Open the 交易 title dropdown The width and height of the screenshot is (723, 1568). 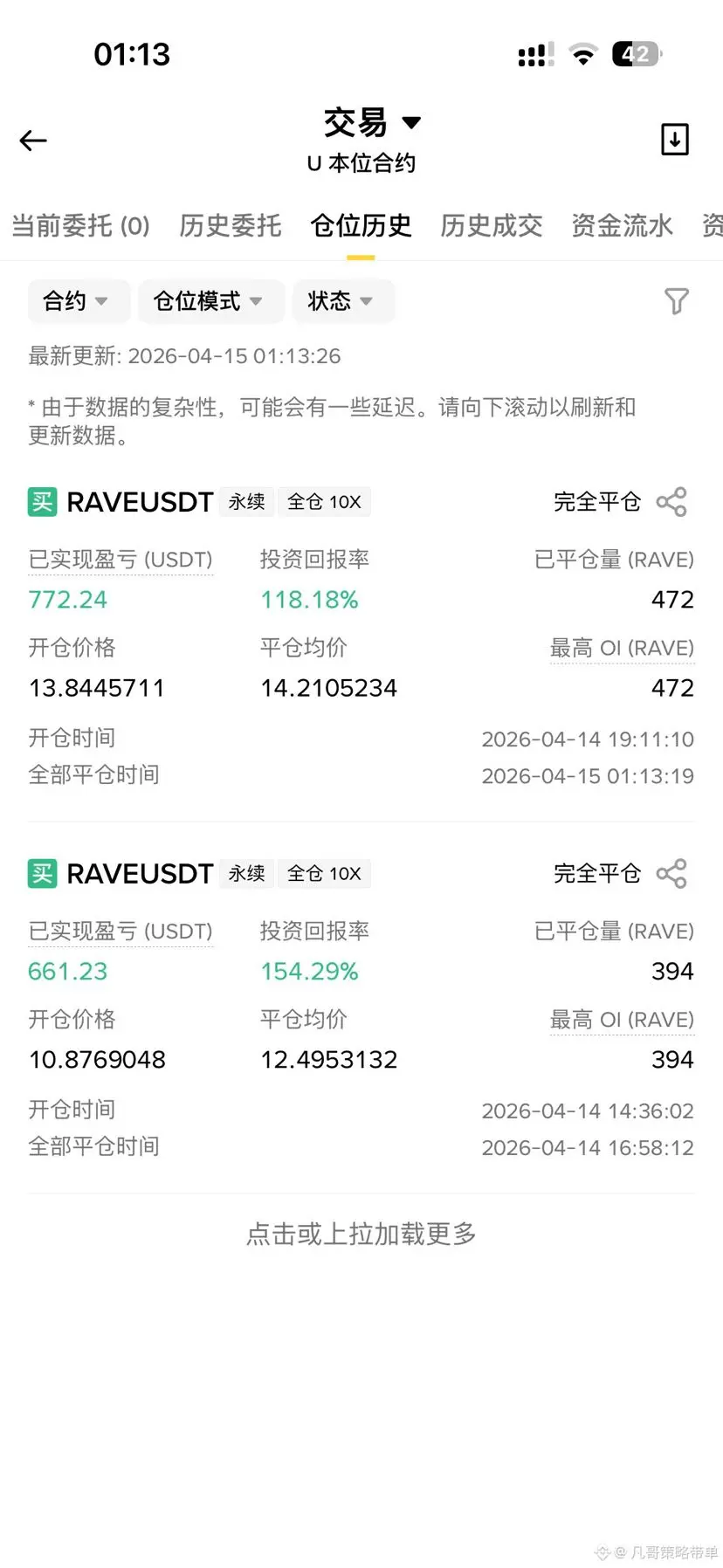(372, 122)
